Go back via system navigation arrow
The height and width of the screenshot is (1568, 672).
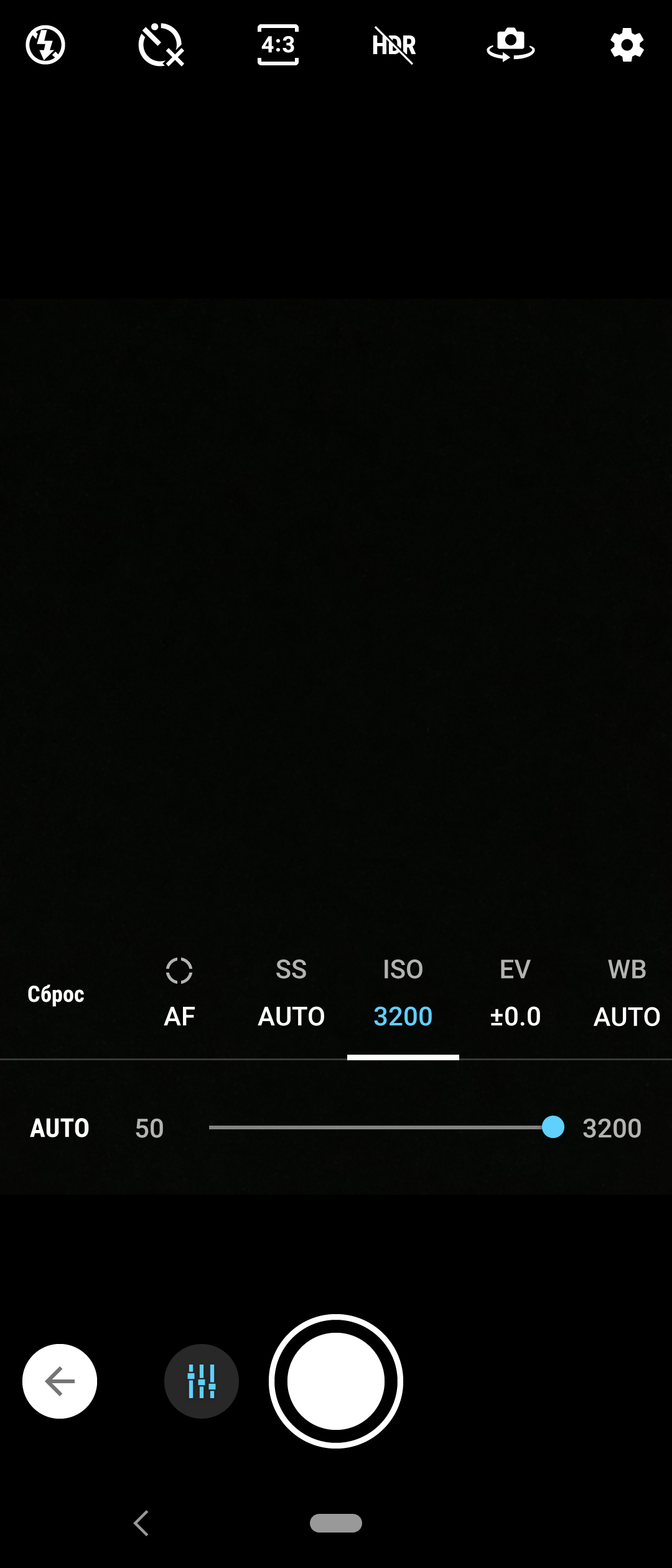[x=142, y=1523]
